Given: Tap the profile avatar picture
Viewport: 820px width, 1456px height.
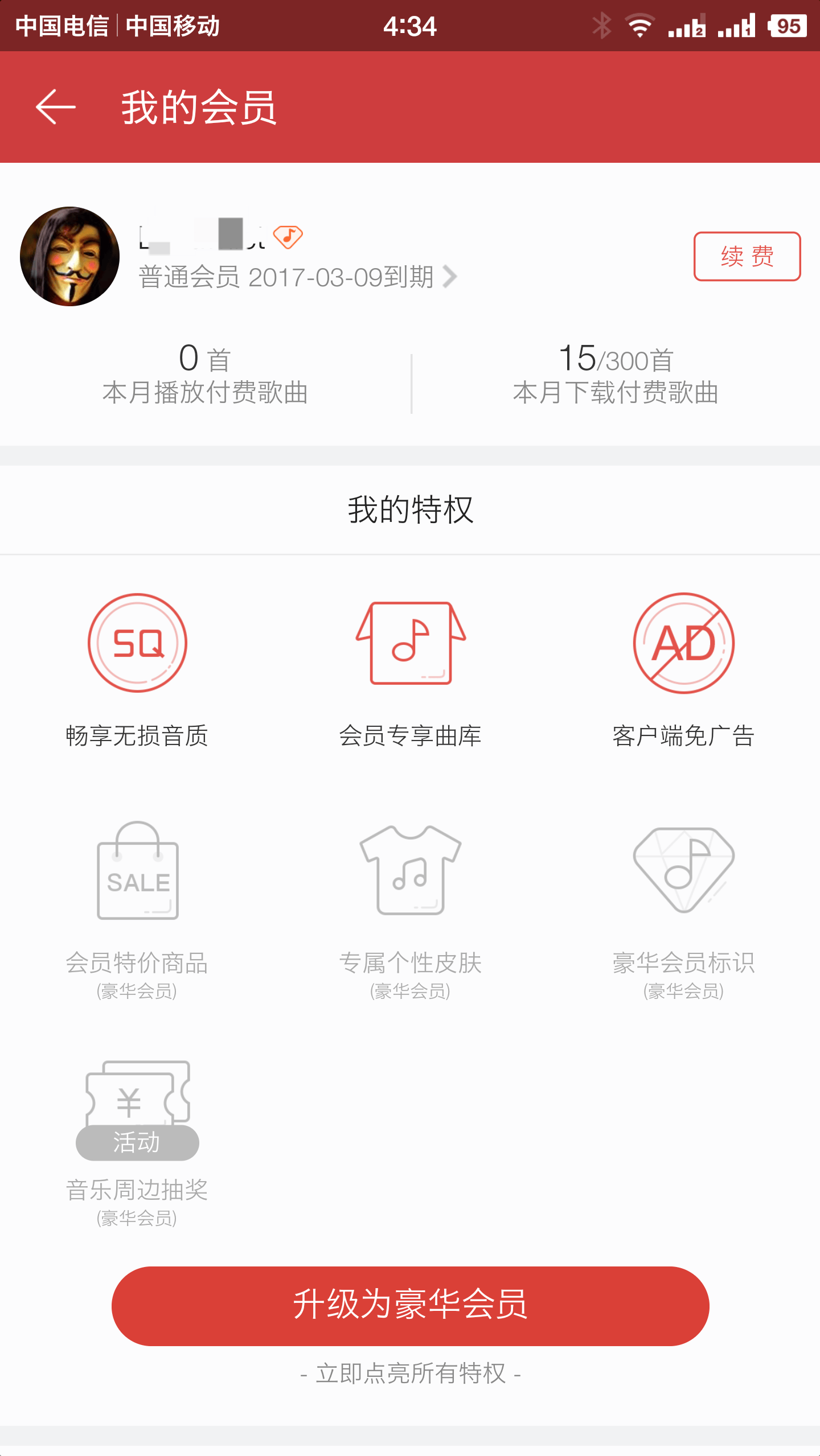Looking at the screenshot, I should (69, 256).
